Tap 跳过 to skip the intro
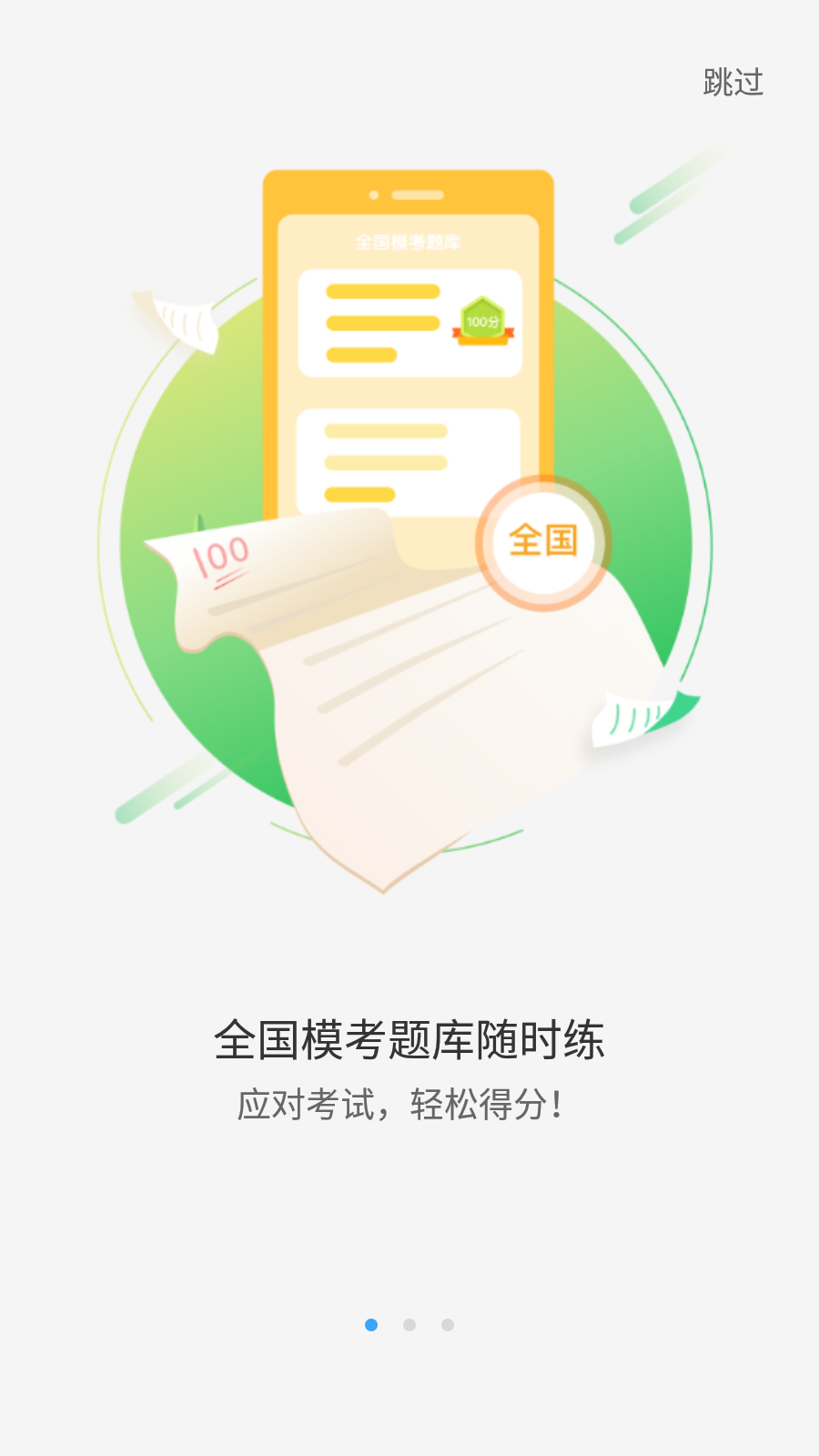This screenshot has height=1456, width=819. [x=733, y=82]
